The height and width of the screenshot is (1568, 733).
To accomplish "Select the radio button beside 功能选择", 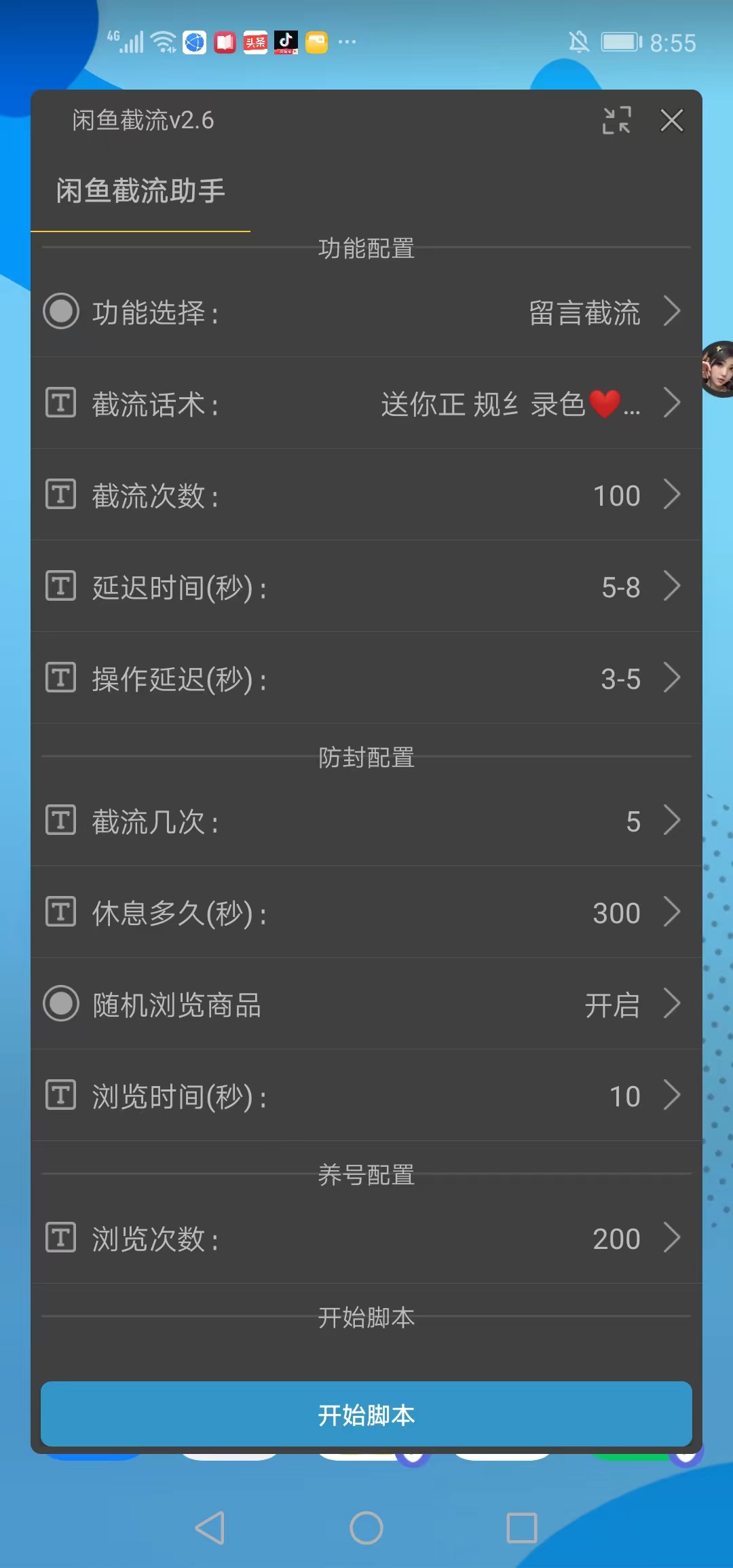I will pos(61,311).
